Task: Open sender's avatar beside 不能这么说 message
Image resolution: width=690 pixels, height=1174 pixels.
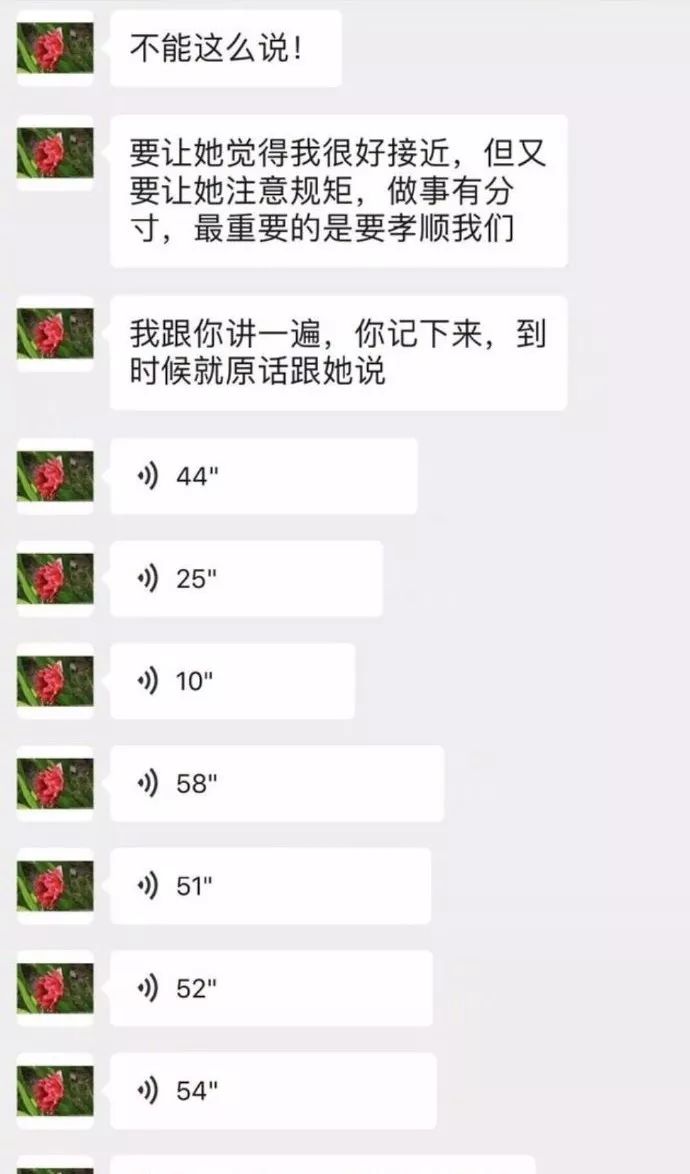Action: click(55, 48)
